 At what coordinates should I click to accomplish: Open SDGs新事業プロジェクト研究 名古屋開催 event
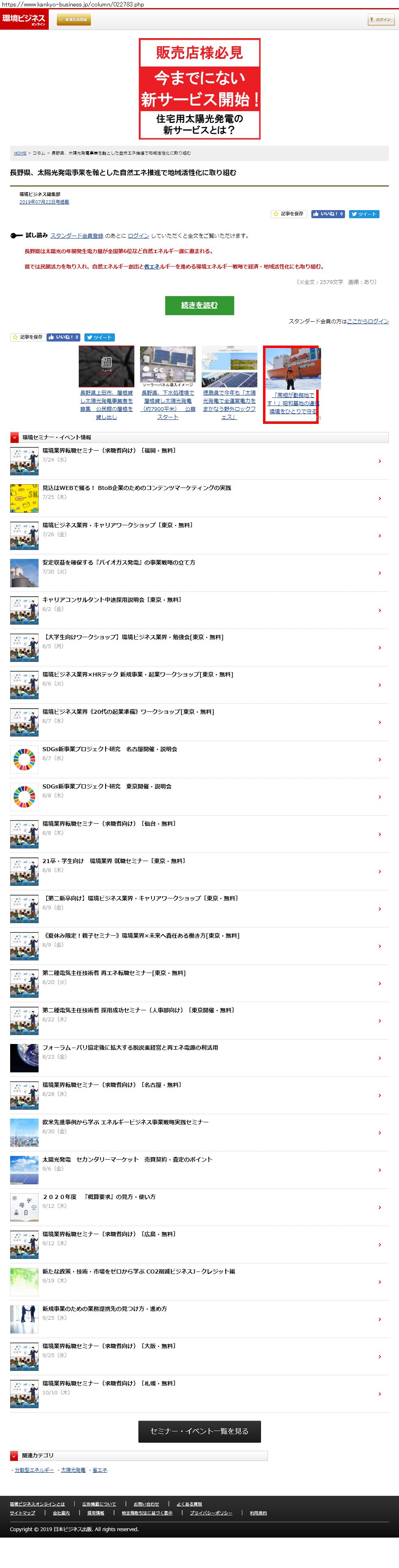pos(110,749)
